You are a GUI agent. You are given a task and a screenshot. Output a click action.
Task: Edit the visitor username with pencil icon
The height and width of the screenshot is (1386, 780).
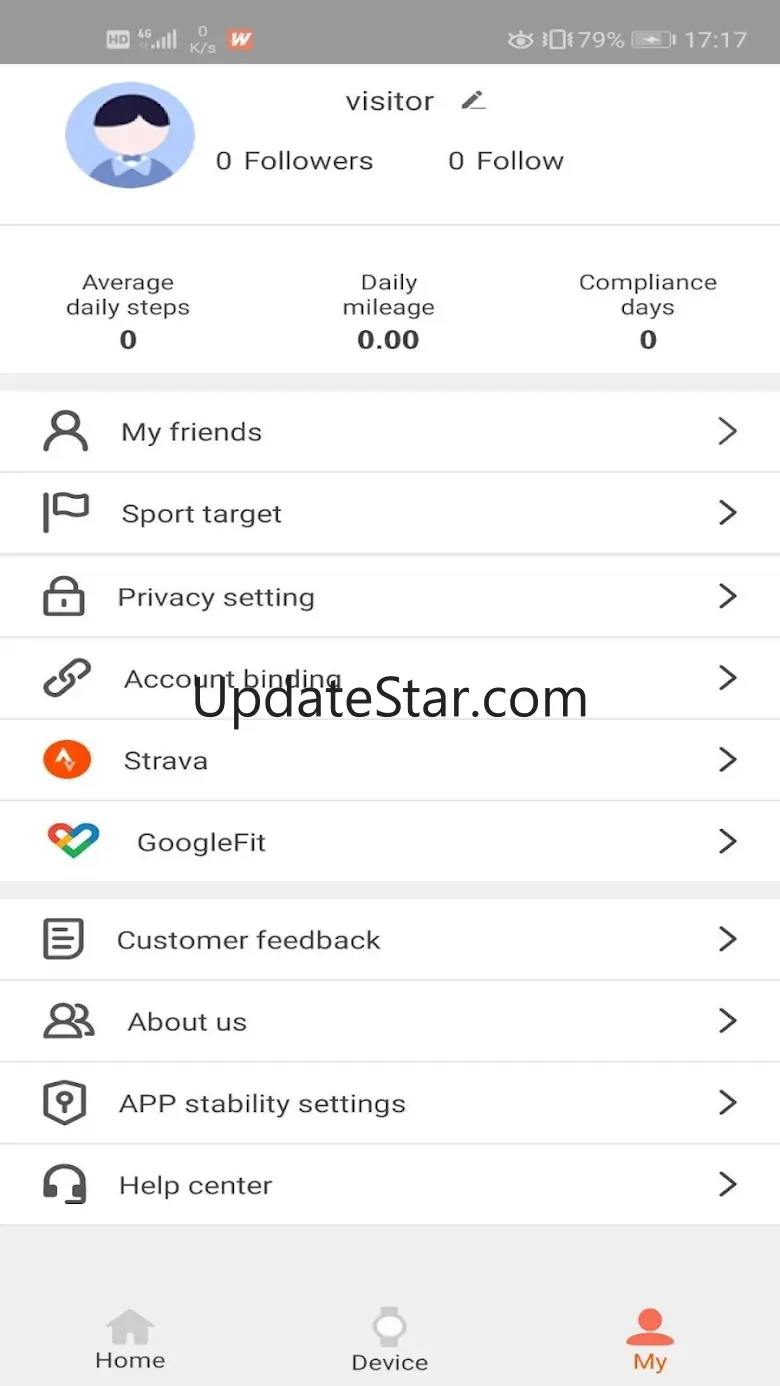[x=473, y=100]
